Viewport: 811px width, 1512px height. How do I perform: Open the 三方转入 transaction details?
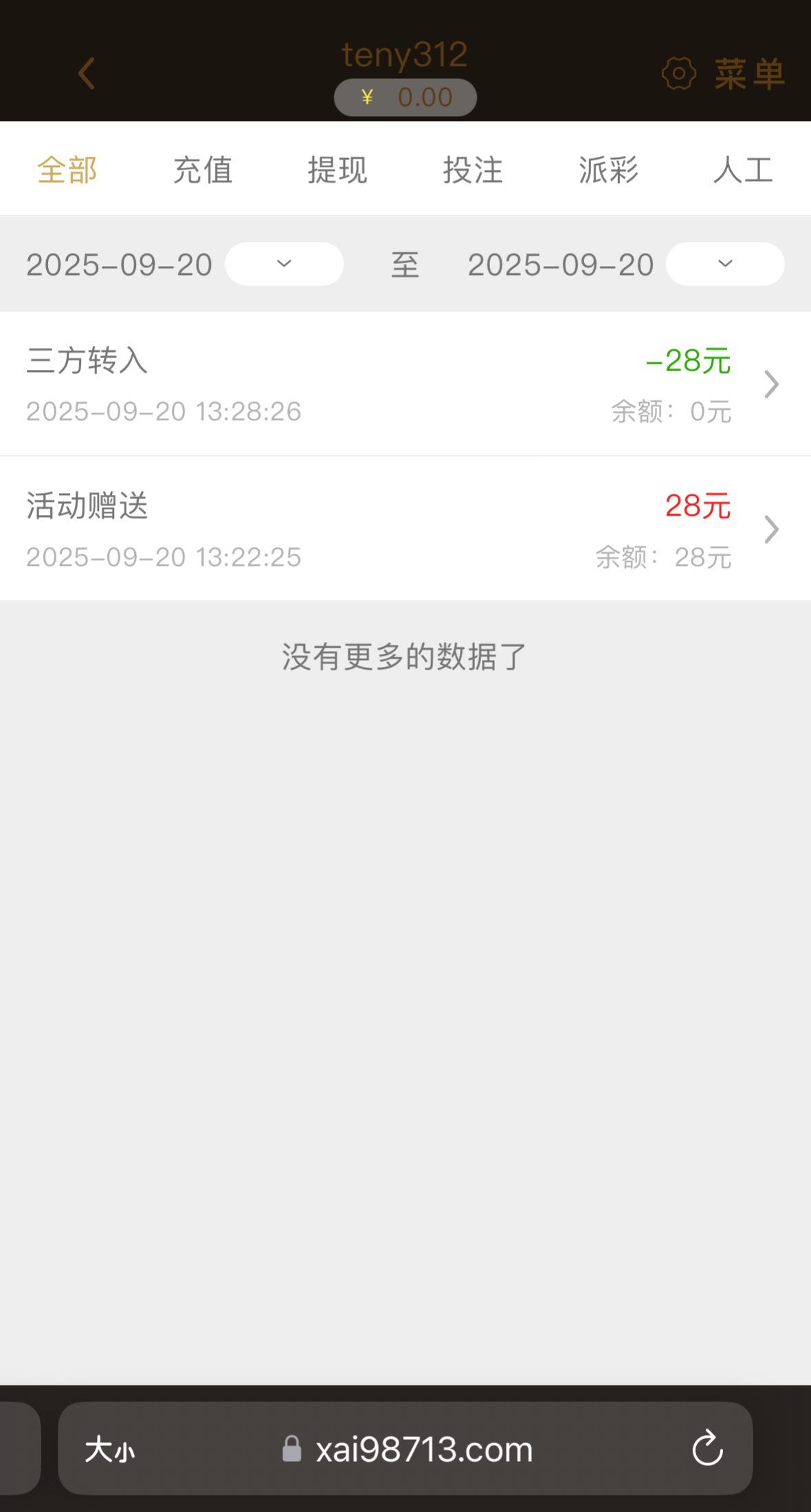[405, 384]
